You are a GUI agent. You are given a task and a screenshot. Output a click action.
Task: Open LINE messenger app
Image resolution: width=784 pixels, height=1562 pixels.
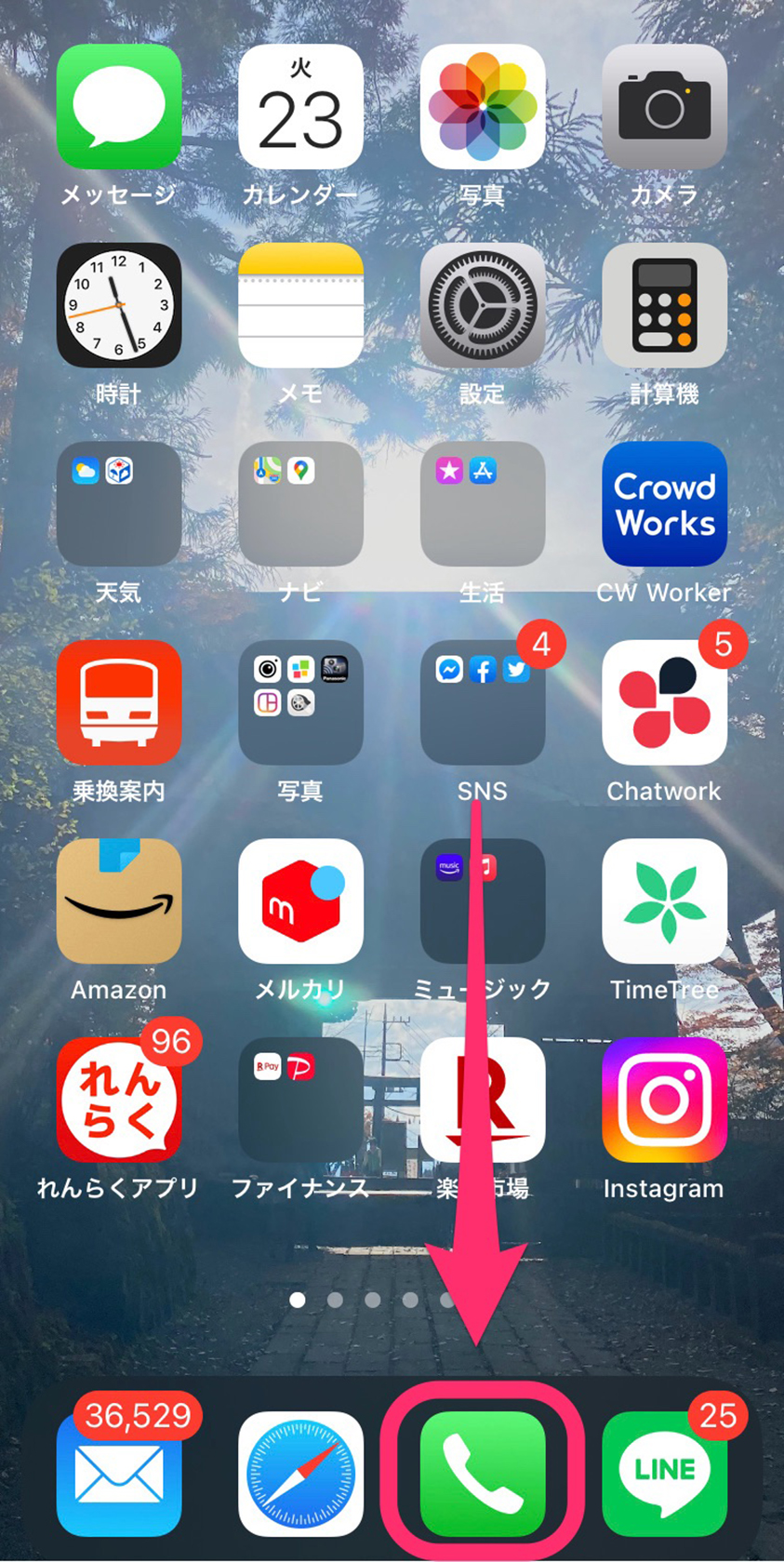coord(664,1473)
